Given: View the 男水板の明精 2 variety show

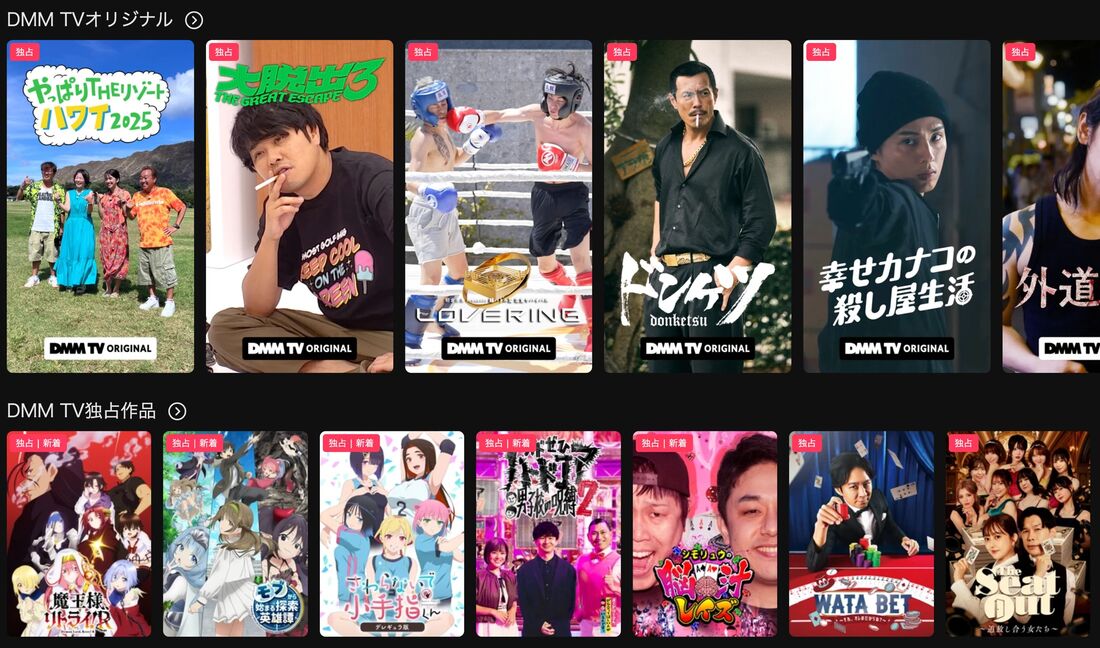Looking at the screenshot, I should (548, 534).
